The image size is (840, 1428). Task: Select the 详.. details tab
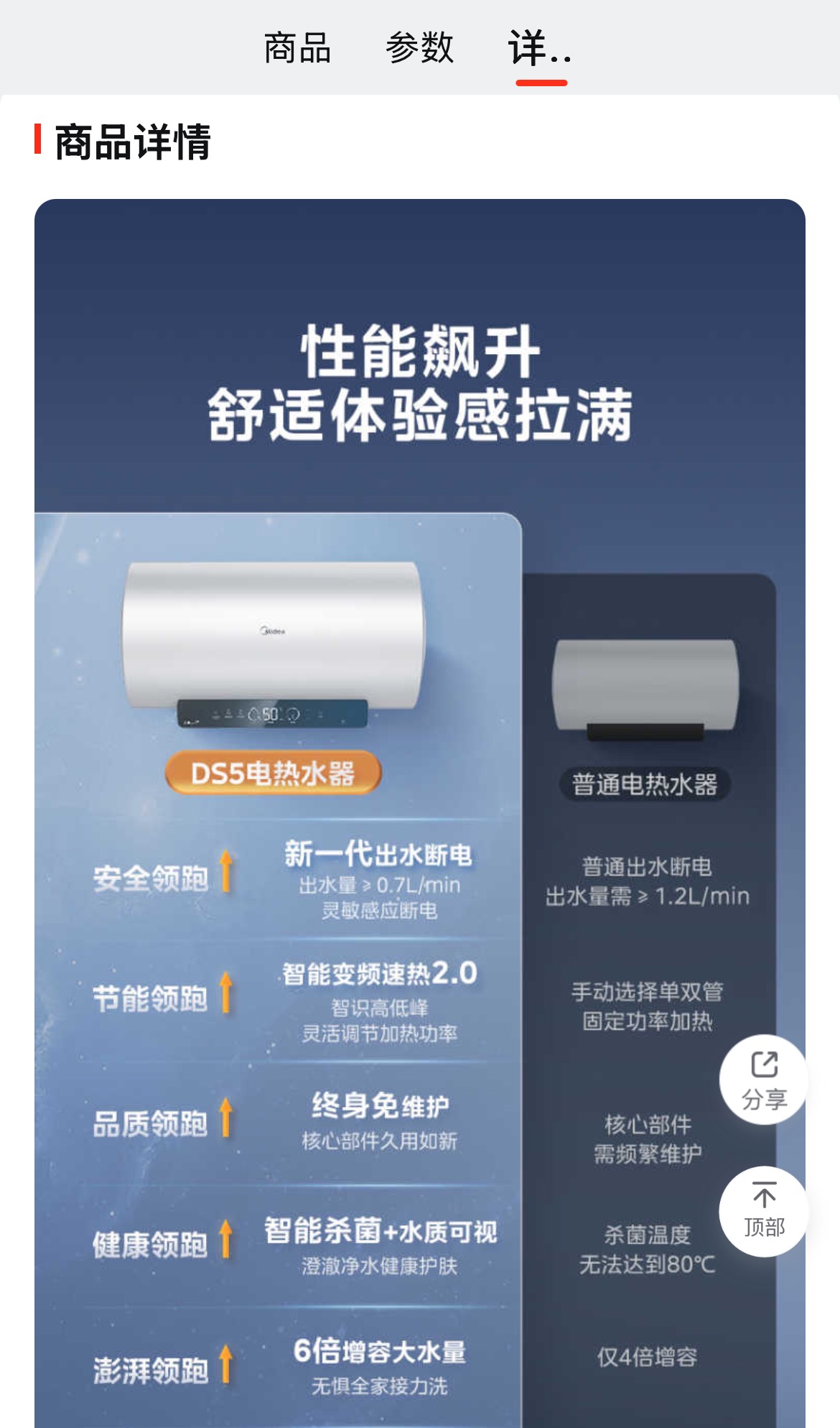coord(540,48)
